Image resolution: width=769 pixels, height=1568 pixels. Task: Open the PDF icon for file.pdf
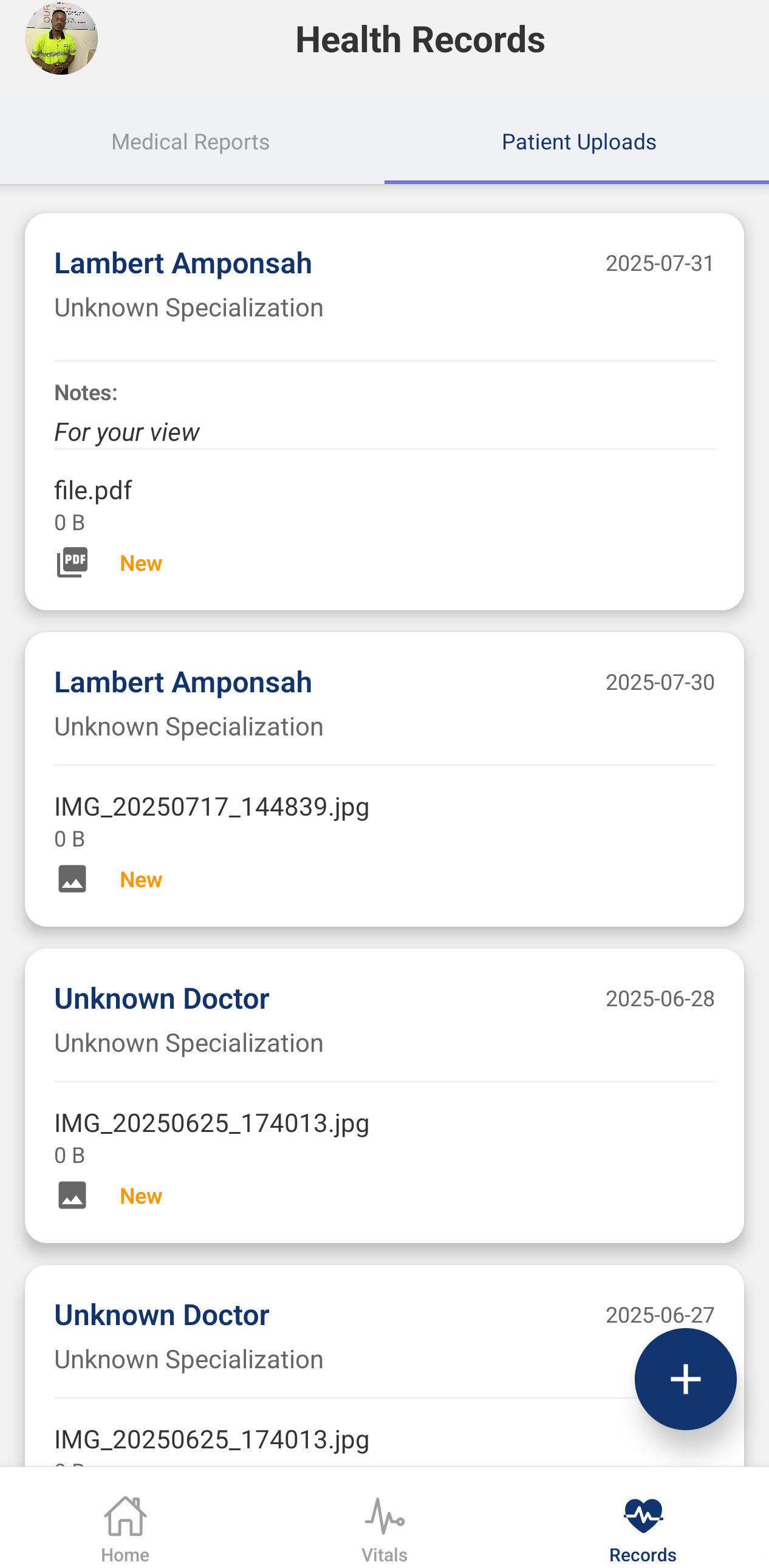tap(72, 562)
